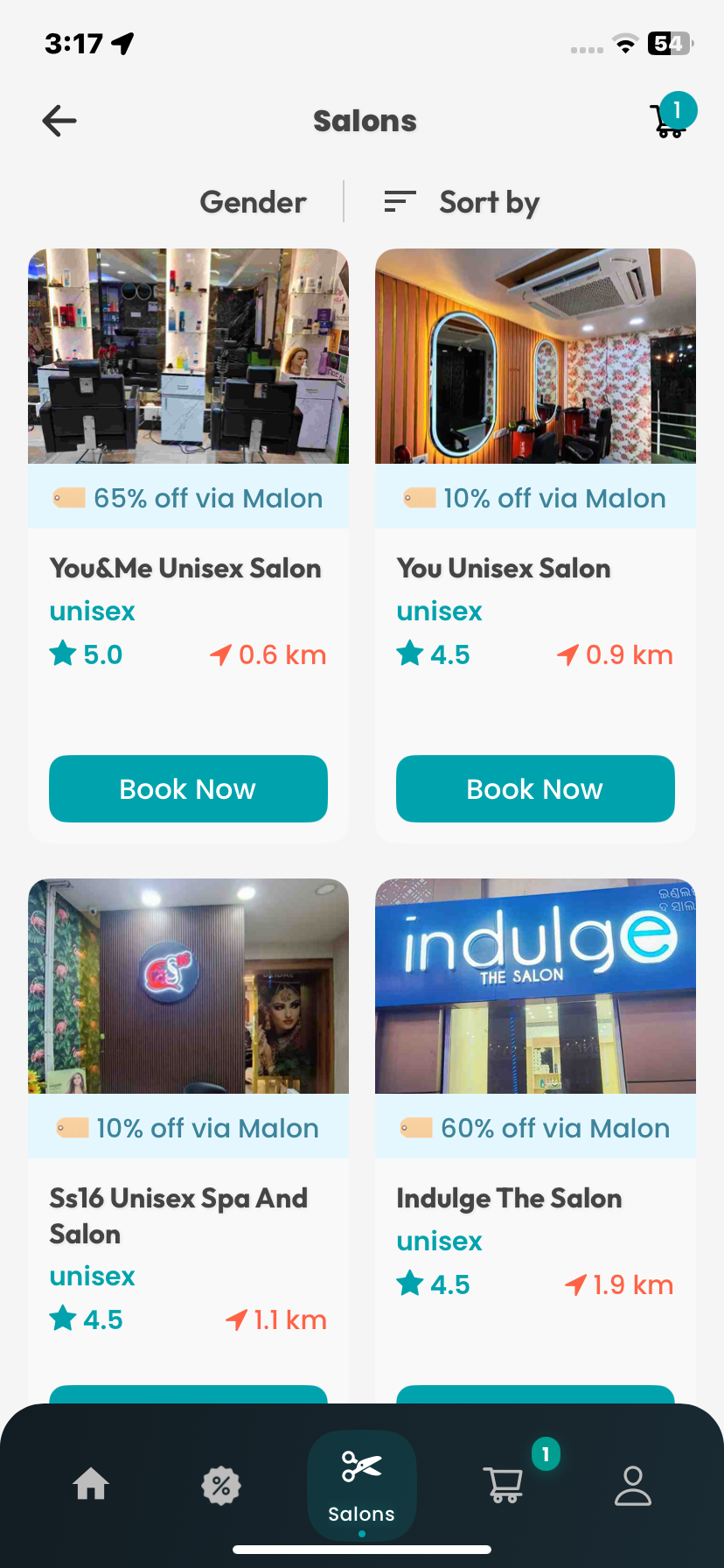The width and height of the screenshot is (724, 1568).
Task: Tap the navigation arrow next to 0.6 km
Action: 225,654
